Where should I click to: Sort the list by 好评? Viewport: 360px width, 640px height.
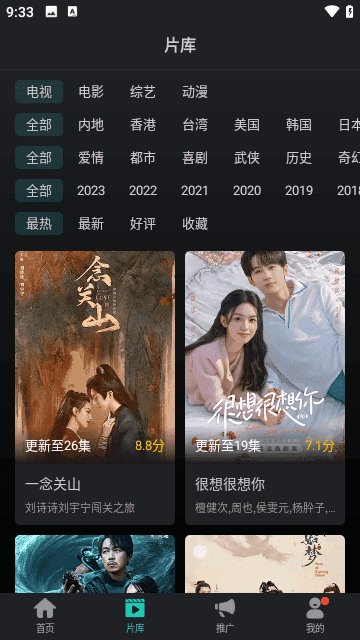(143, 224)
